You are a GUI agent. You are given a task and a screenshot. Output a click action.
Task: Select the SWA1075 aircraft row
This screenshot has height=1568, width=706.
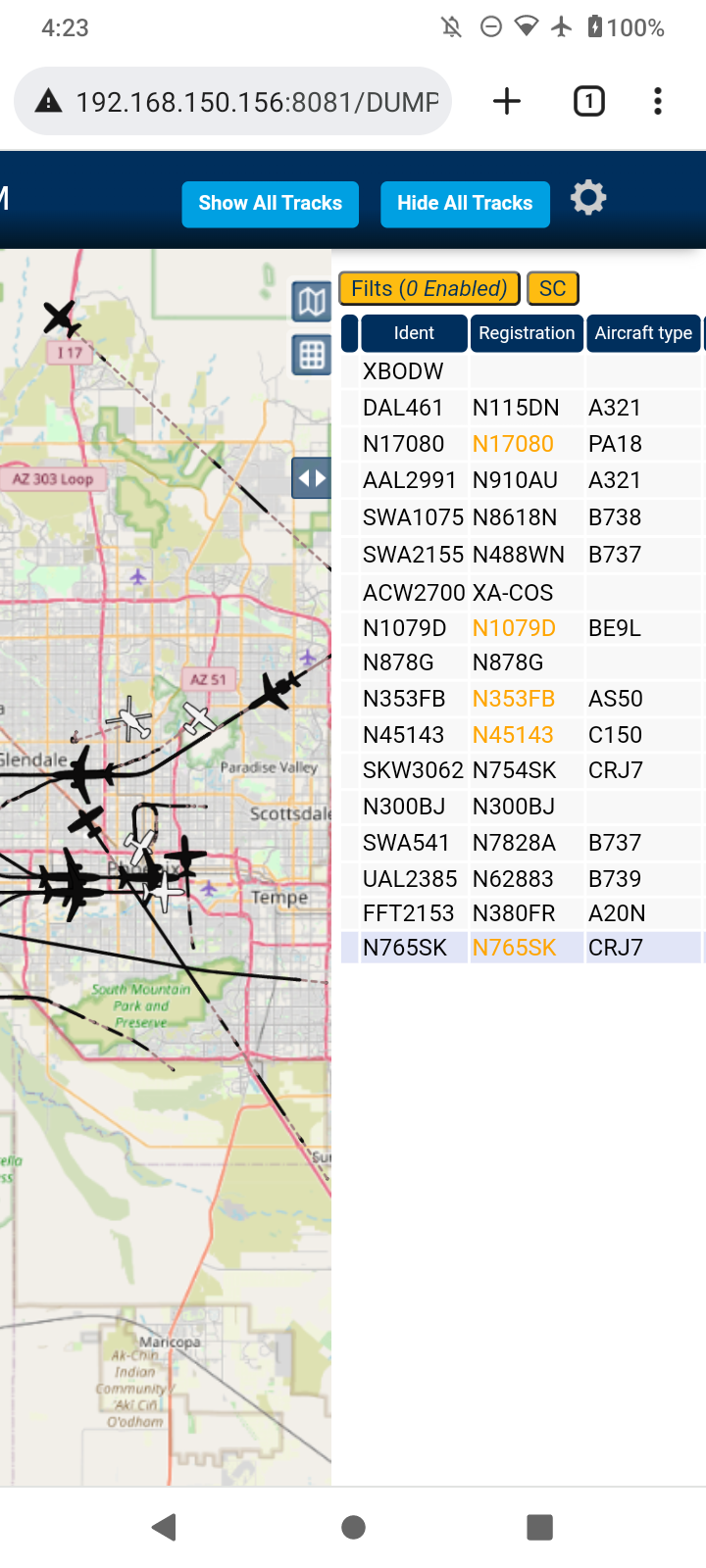[522, 517]
